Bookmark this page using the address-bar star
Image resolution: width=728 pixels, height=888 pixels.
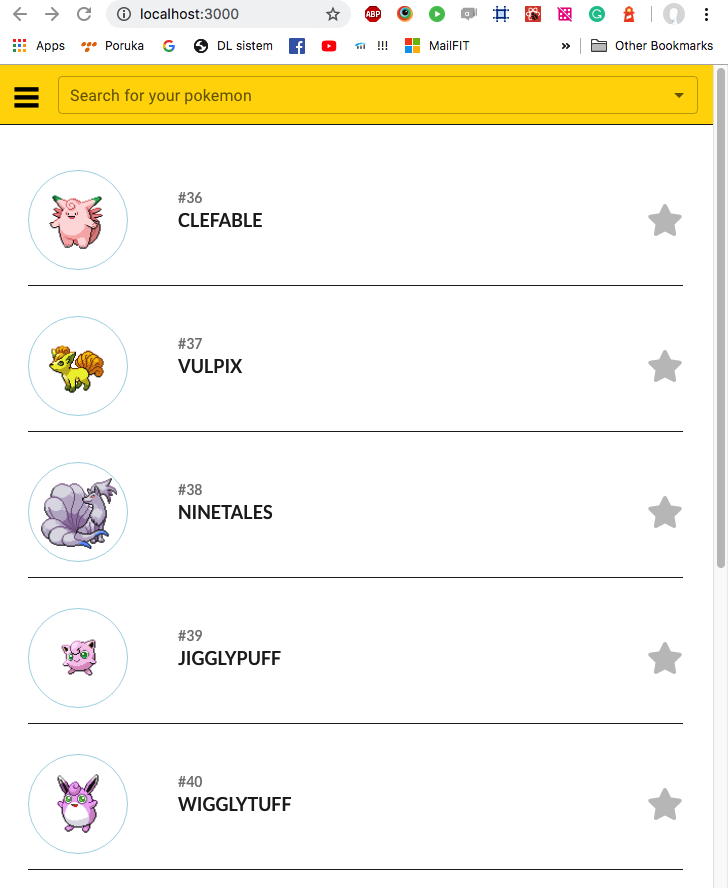coord(332,14)
